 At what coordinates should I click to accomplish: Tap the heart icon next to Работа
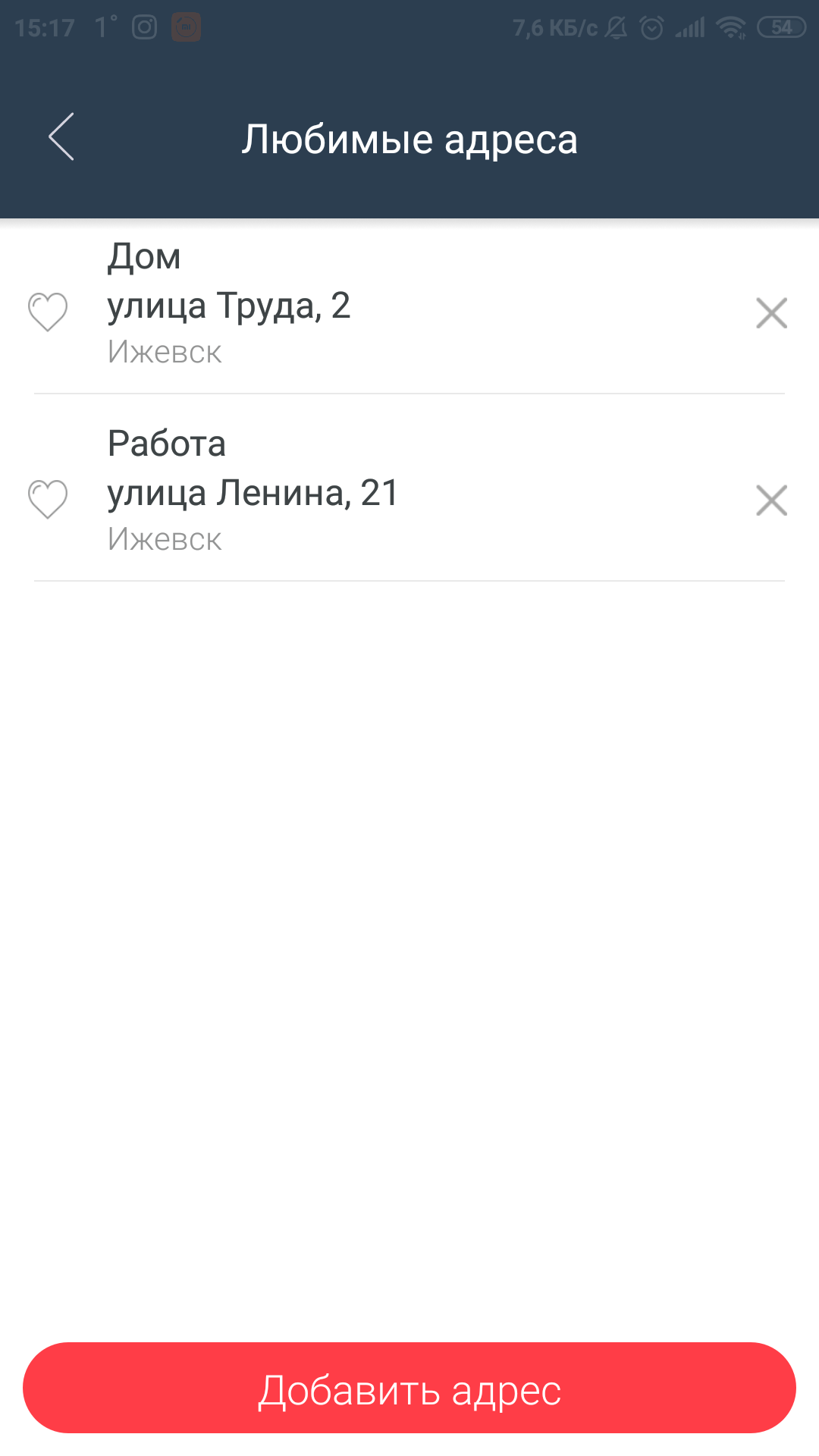pyautogui.click(x=48, y=499)
